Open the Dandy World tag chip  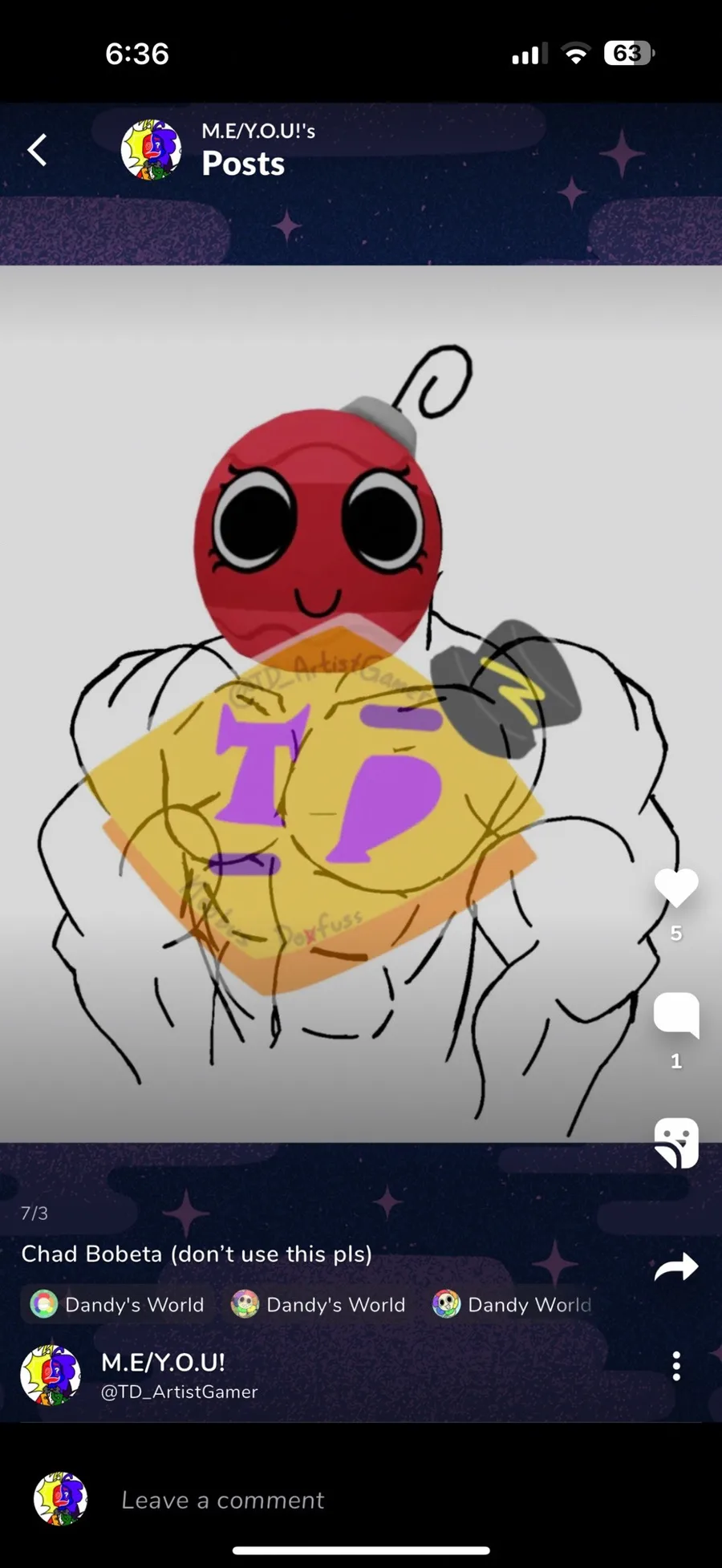pos(513,1305)
